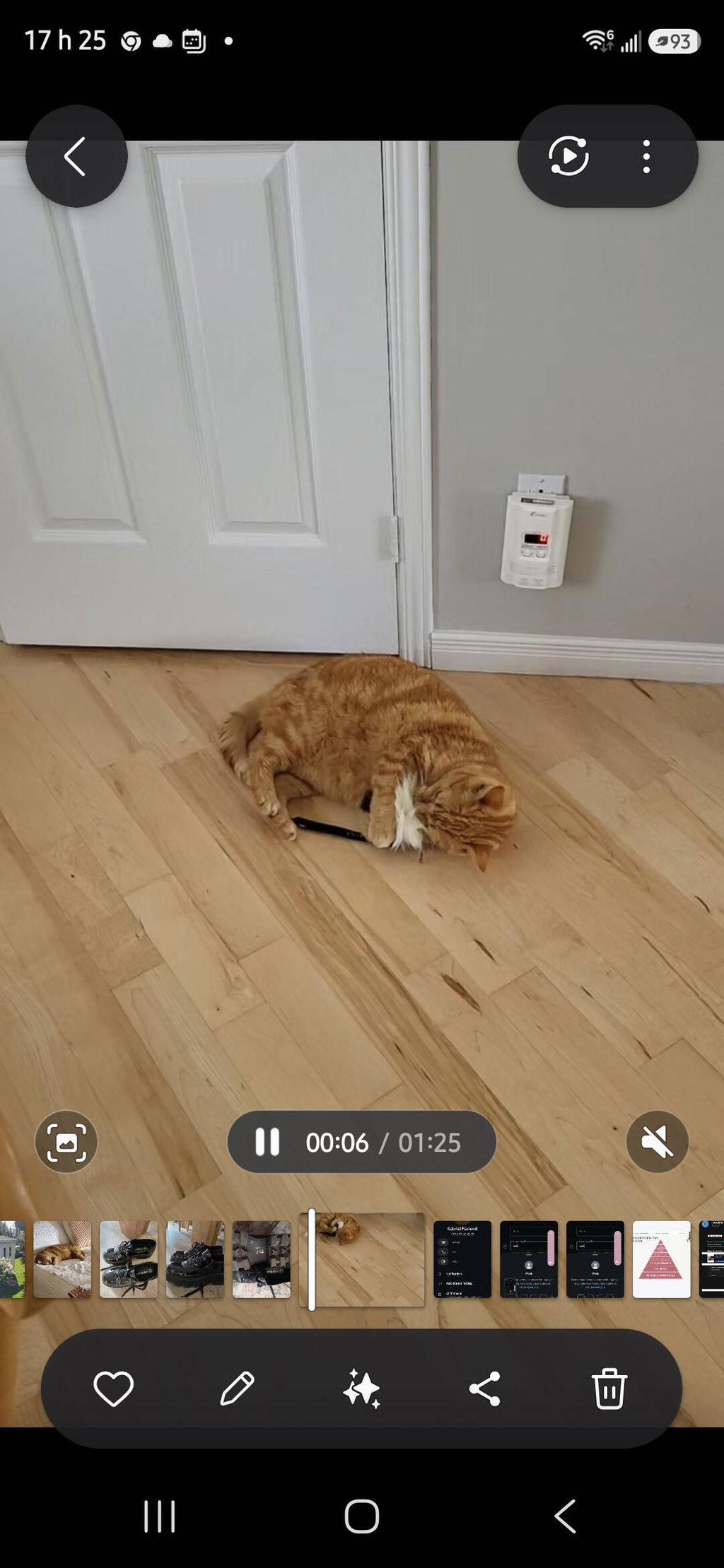Capture a frame from the video

pyautogui.click(x=66, y=1142)
